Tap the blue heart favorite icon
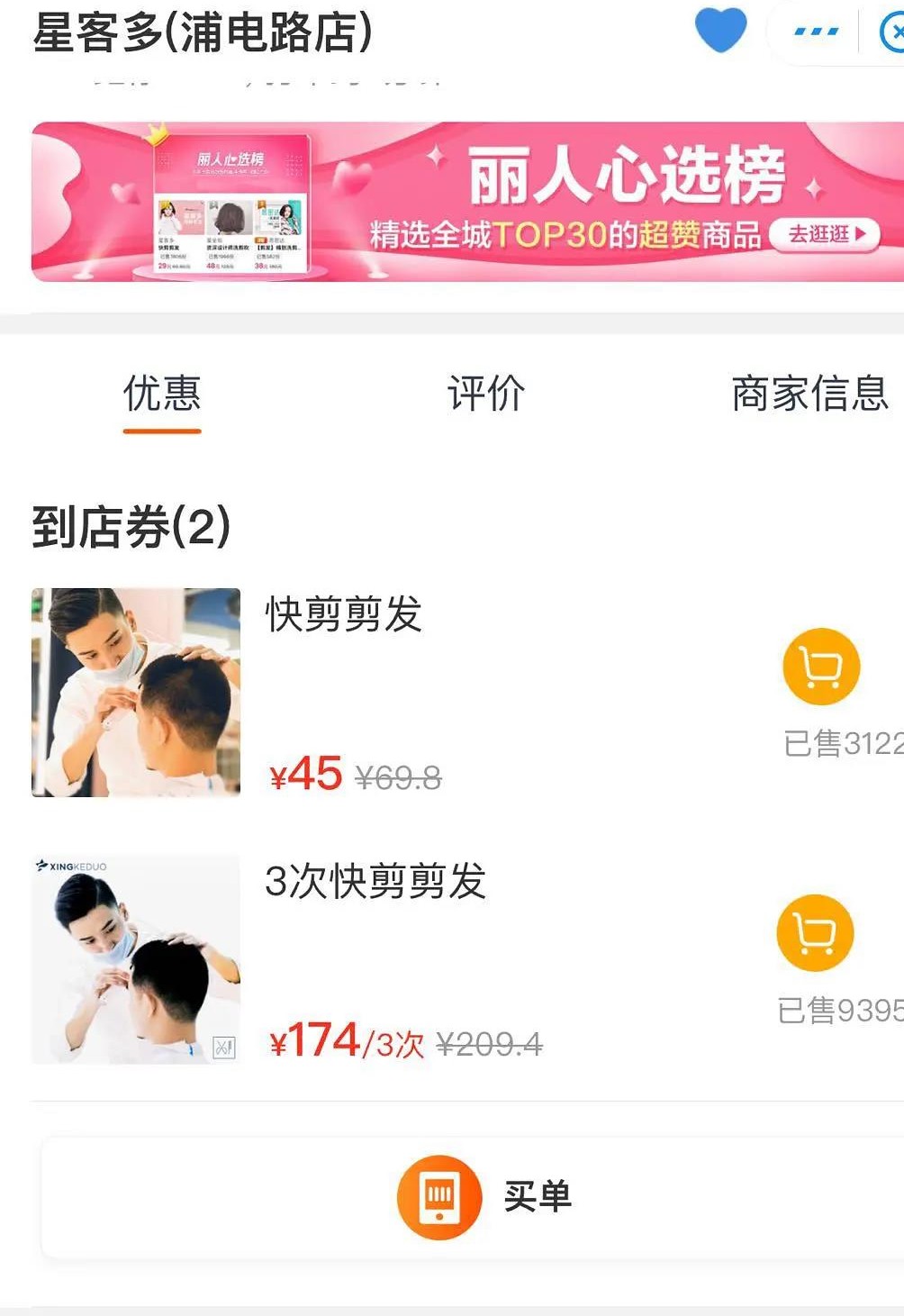This screenshot has width=904, height=1316. click(720, 29)
